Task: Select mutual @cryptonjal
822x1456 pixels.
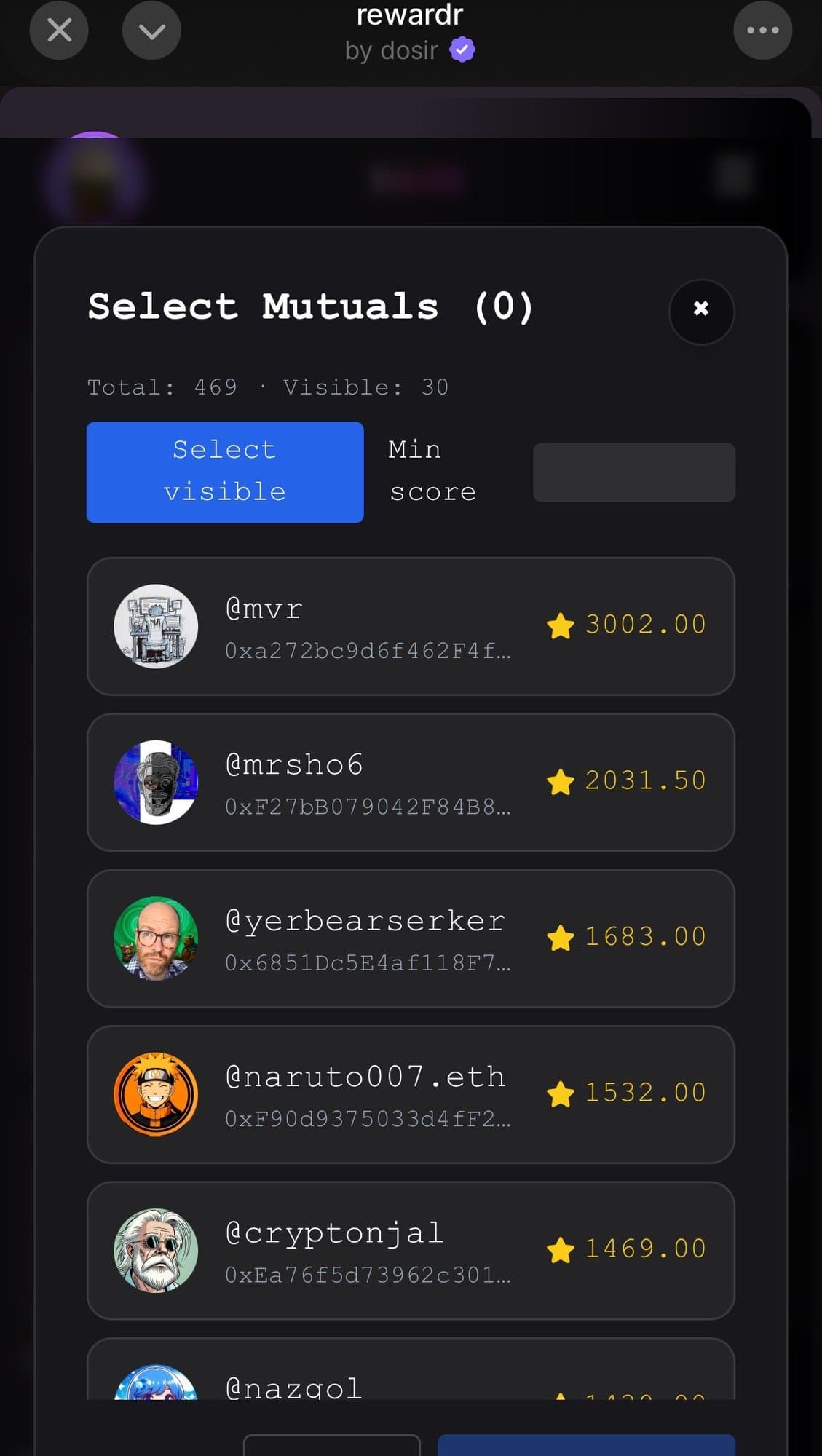Action: [411, 1249]
